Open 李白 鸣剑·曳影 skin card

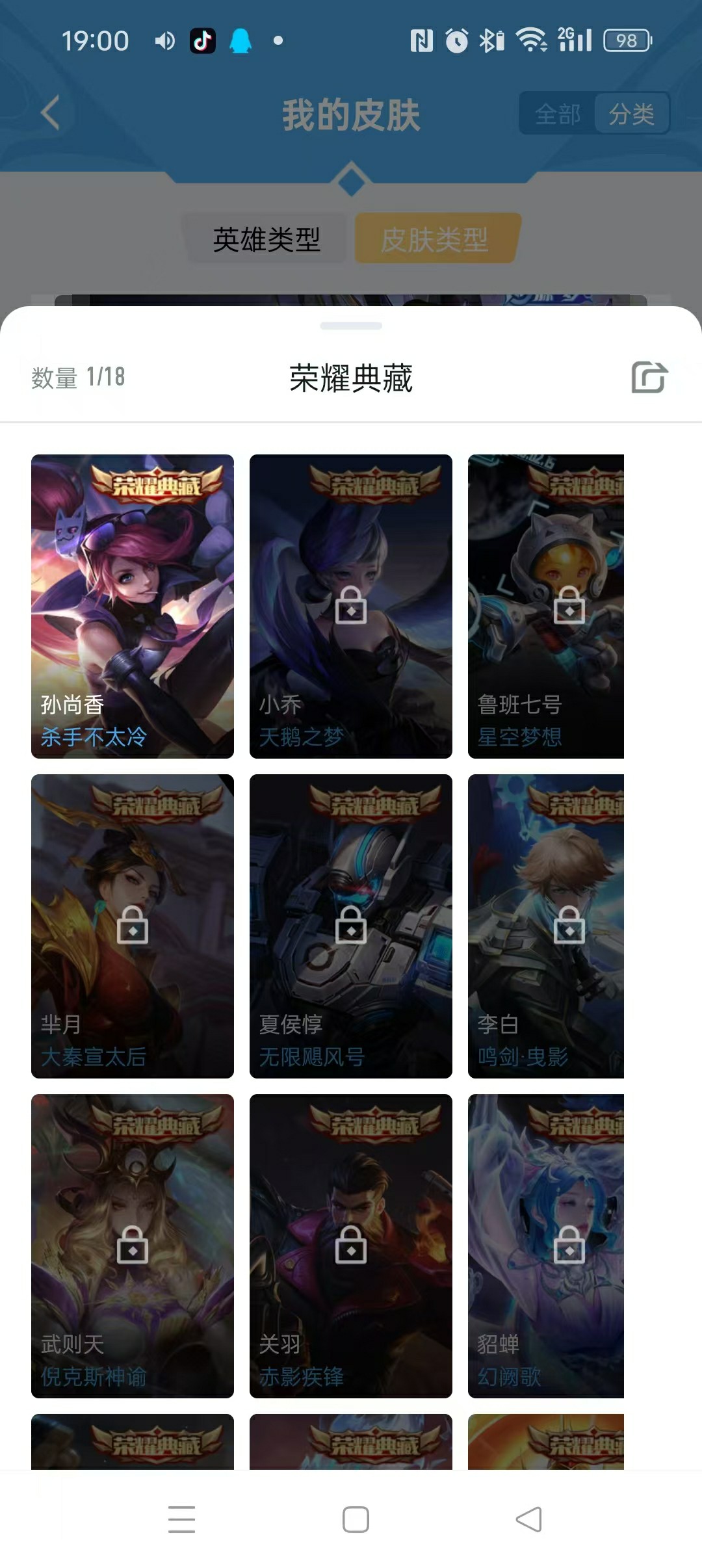546,926
